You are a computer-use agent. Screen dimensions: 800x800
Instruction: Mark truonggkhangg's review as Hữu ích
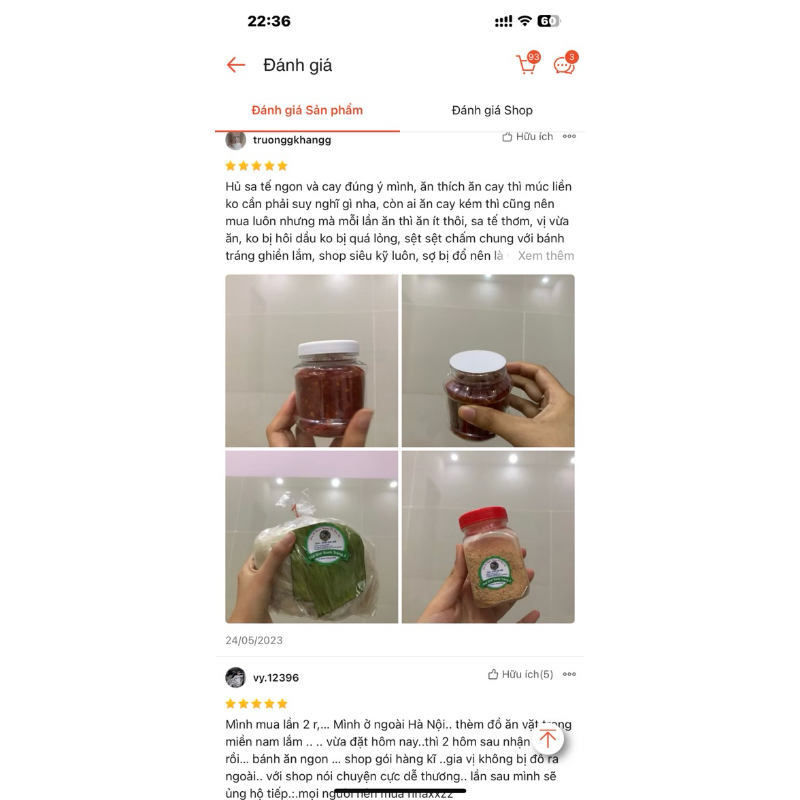click(x=527, y=137)
